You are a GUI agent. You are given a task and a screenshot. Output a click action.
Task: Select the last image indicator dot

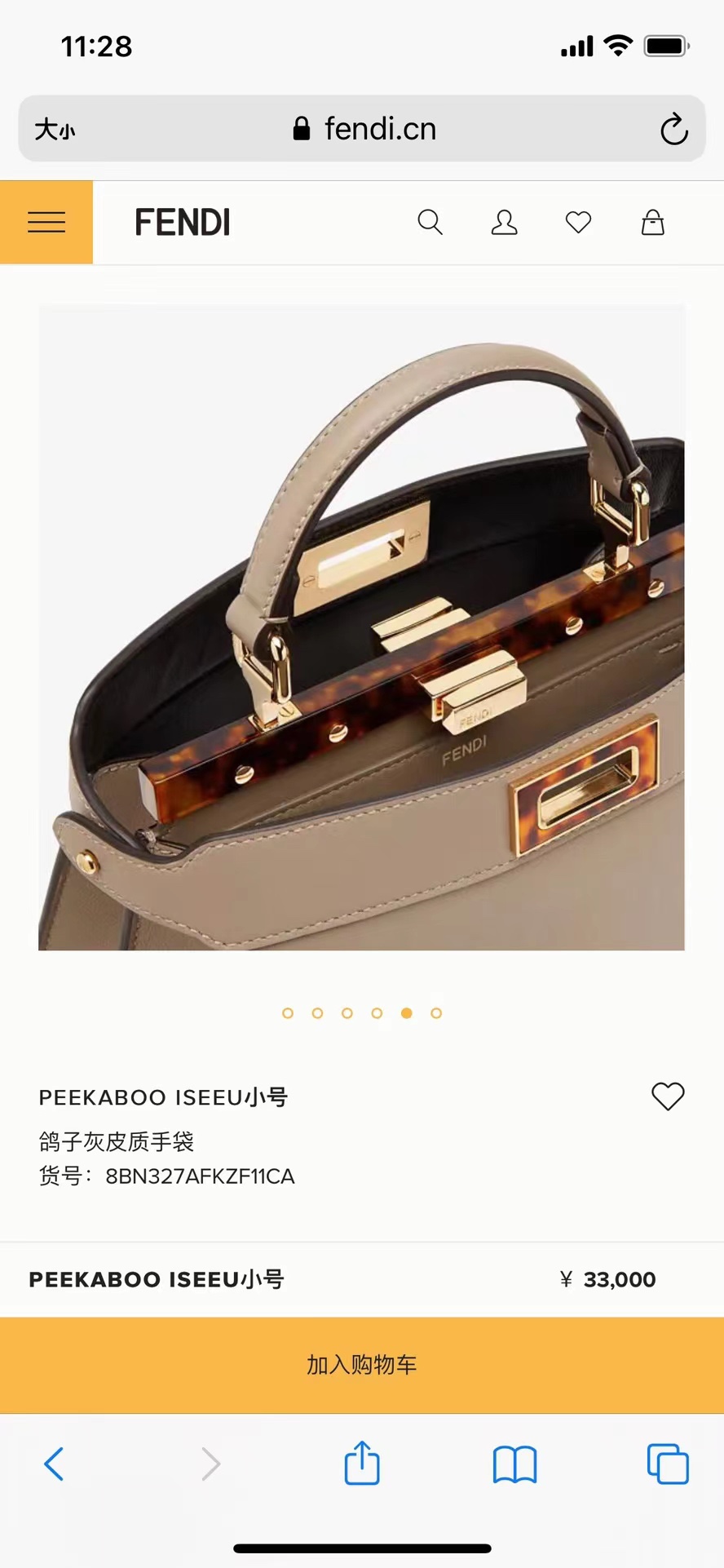coord(436,1013)
